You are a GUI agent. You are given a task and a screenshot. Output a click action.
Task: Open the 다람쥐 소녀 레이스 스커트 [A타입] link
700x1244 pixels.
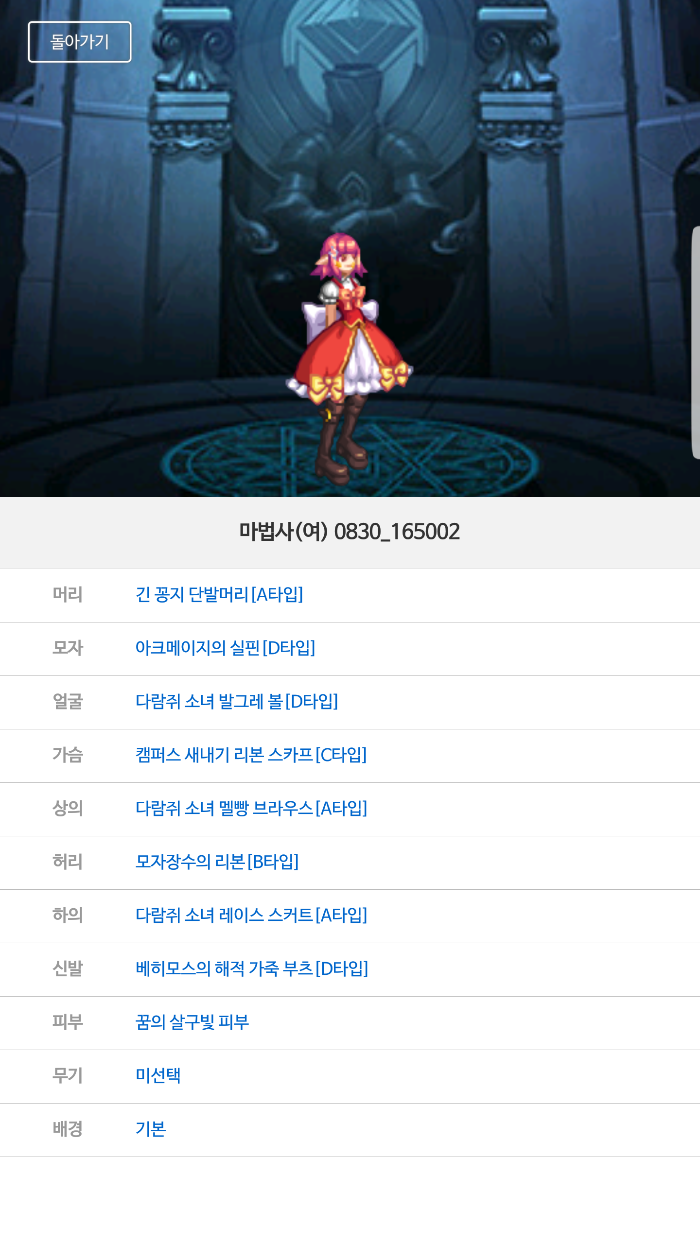tap(251, 915)
